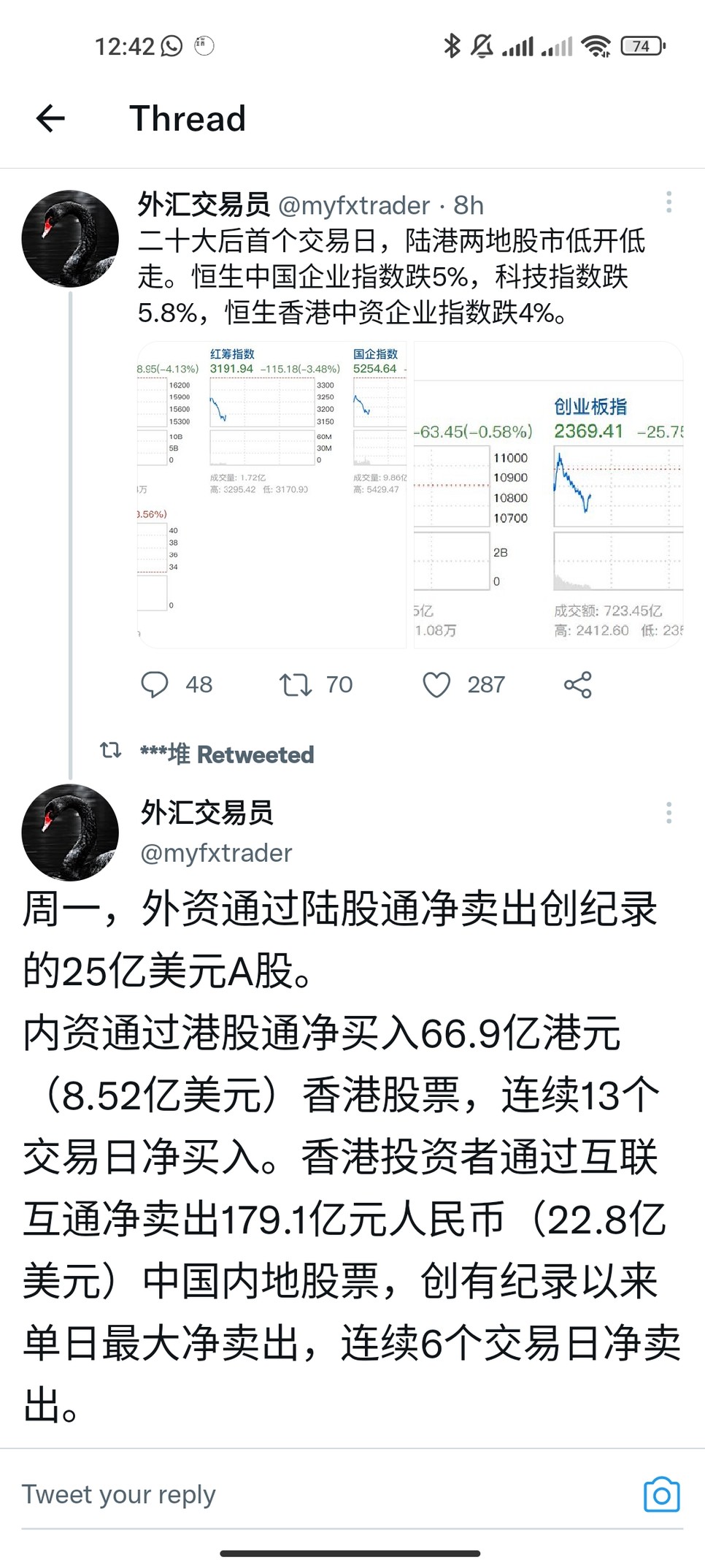Open the right 创业板指 chart image
The width and height of the screenshot is (705, 1568).
548,494
